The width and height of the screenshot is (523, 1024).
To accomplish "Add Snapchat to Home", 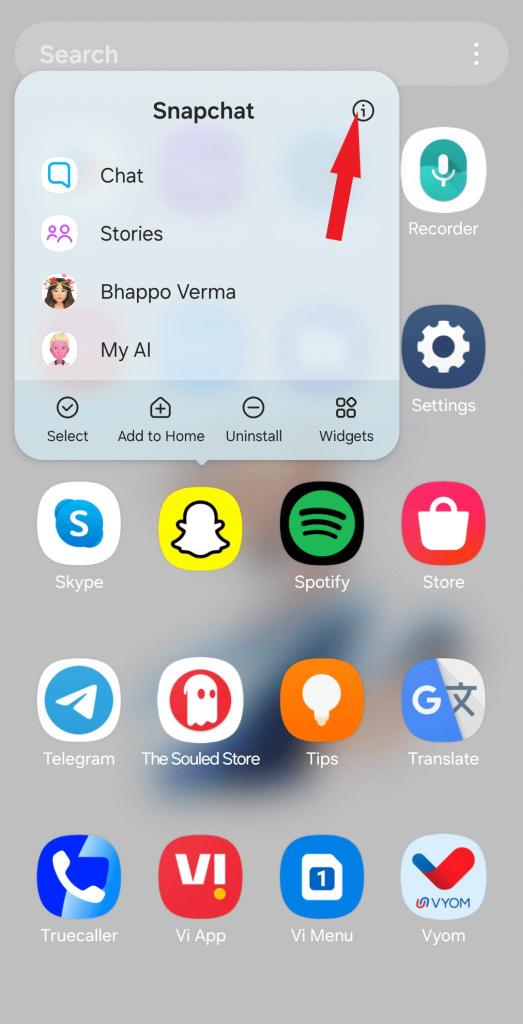I will (x=161, y=420).
